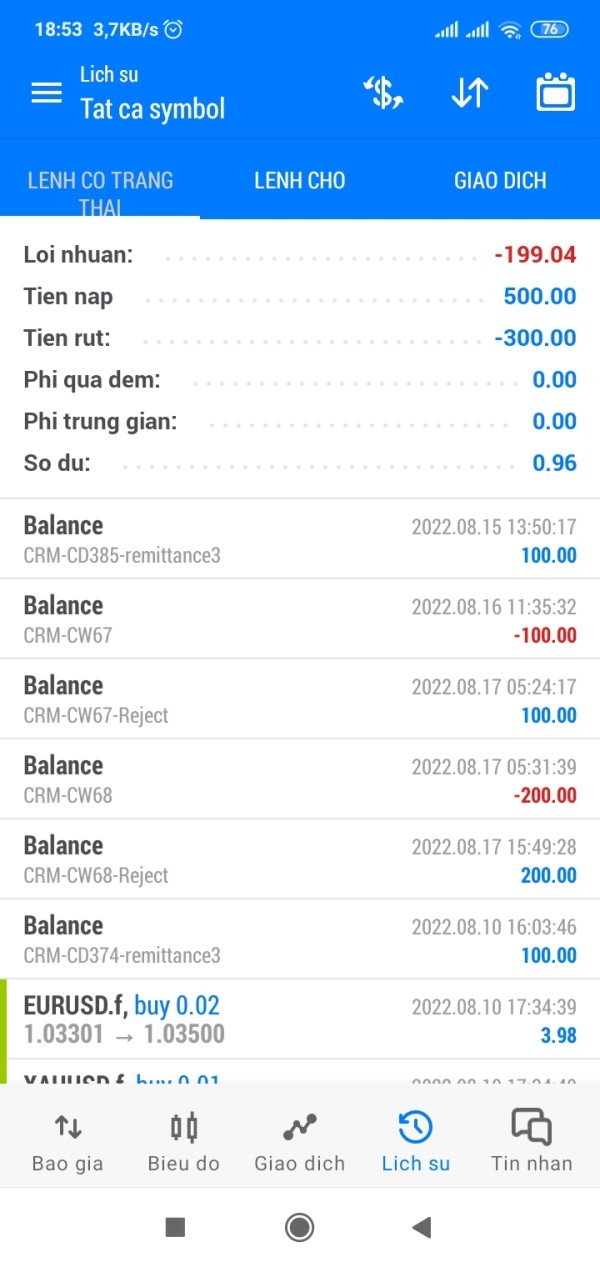
Task: Tap the currency symbol filter icon
Action: [x=382, y=93]
